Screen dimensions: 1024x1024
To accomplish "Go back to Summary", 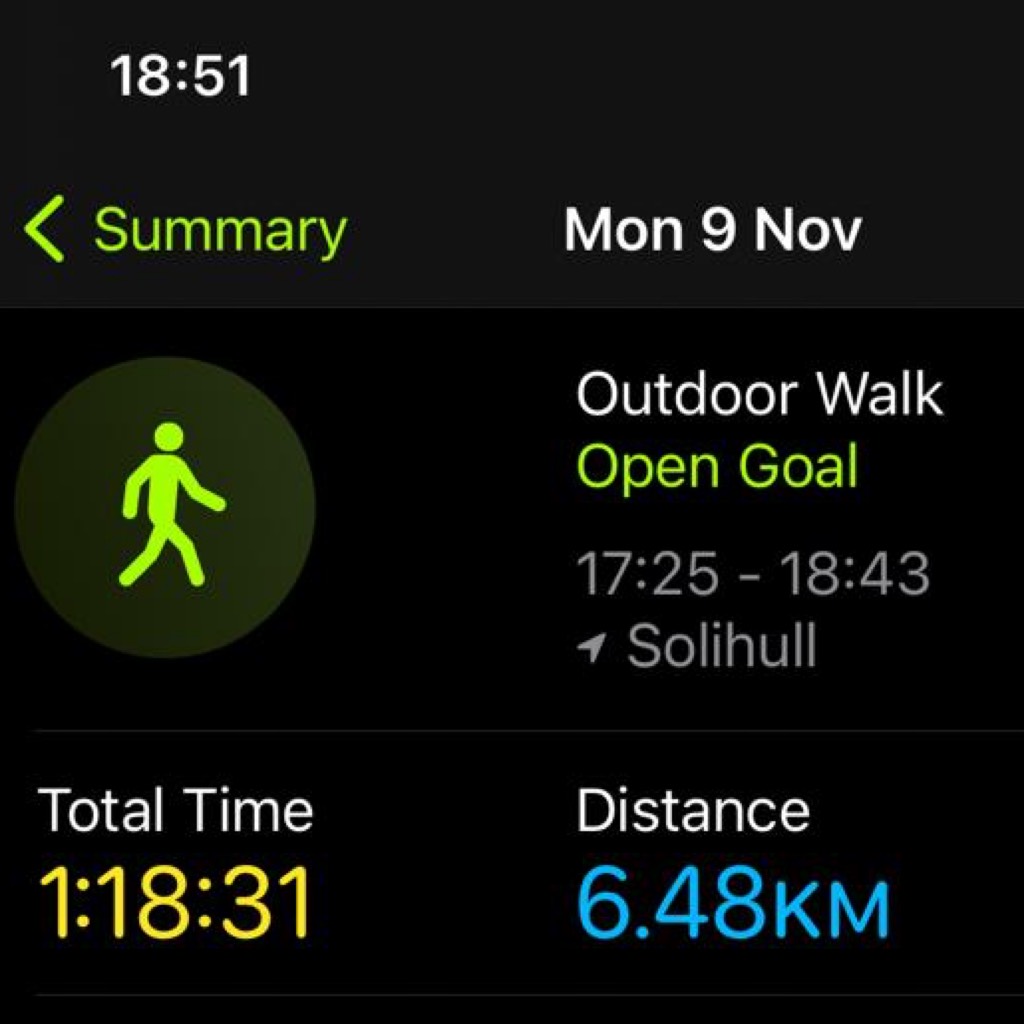I will click(185, 231).
